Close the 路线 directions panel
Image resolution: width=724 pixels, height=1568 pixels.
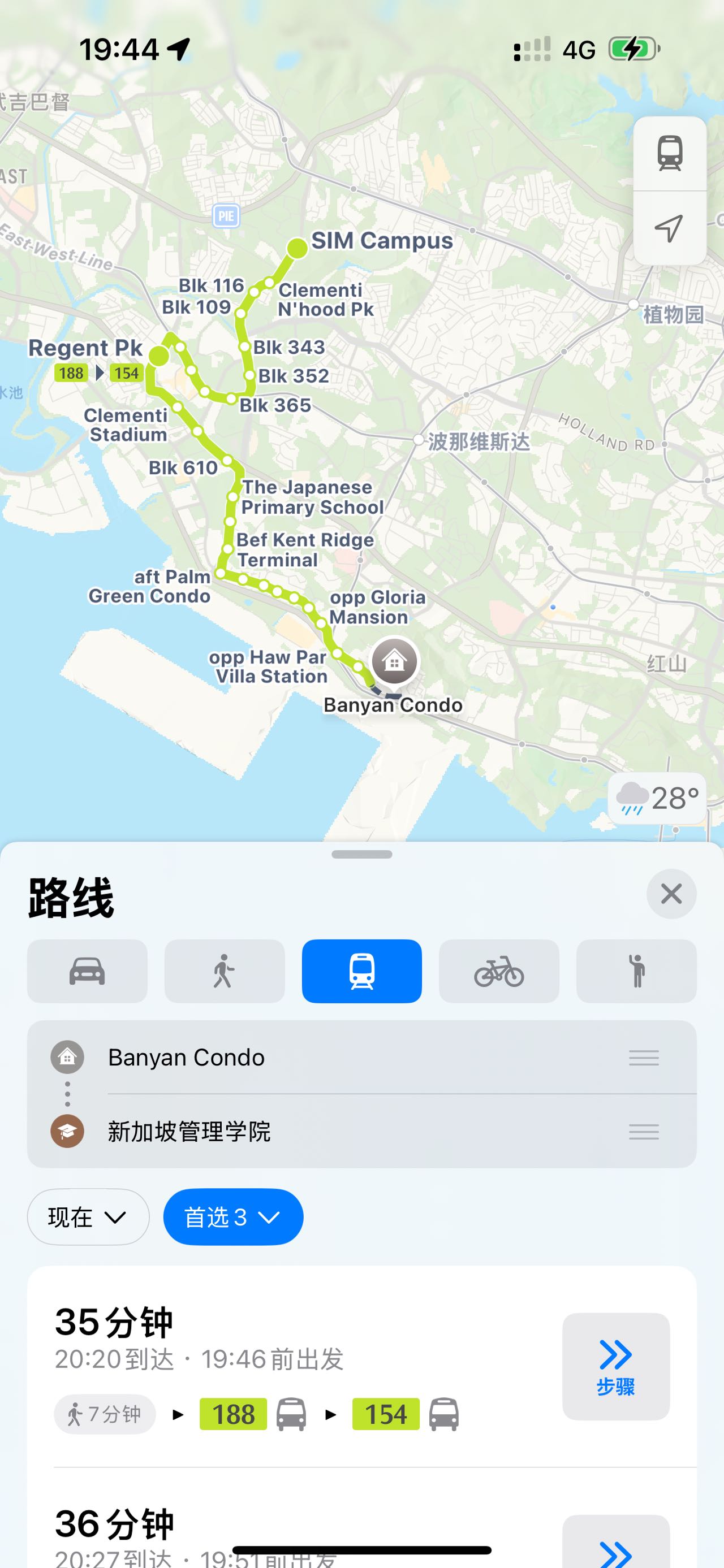click(671, 894)
